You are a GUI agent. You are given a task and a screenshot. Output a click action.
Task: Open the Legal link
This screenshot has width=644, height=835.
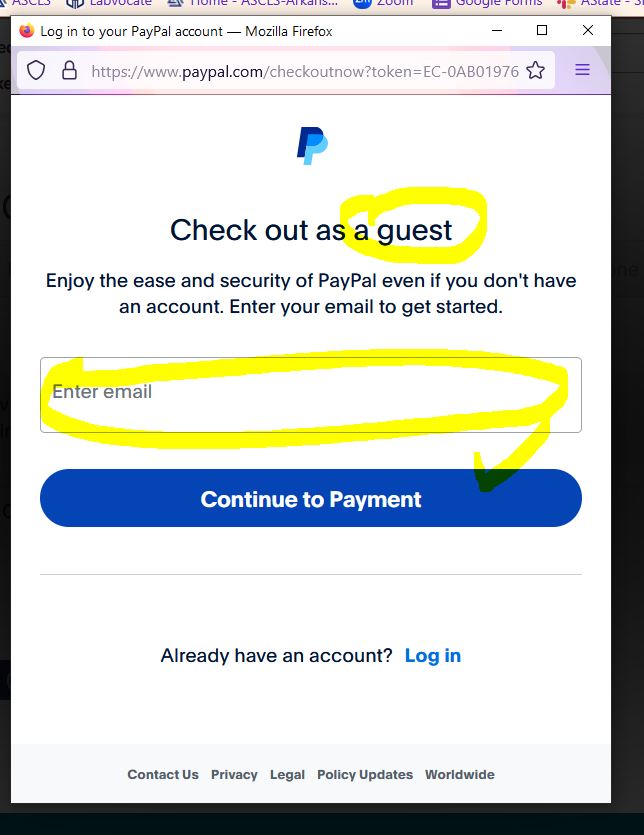point(287,774)
